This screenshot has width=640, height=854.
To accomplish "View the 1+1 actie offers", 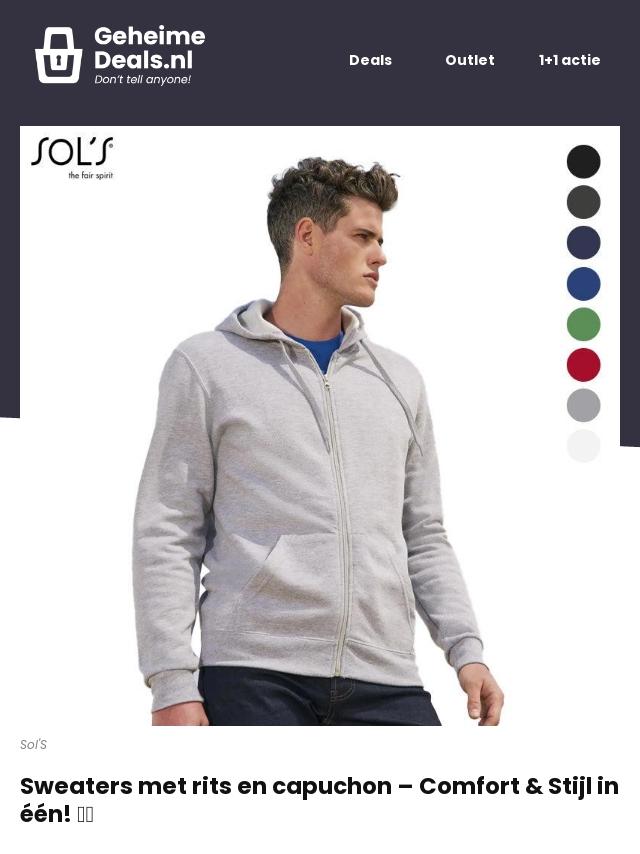I will click(x=569, y=60).
